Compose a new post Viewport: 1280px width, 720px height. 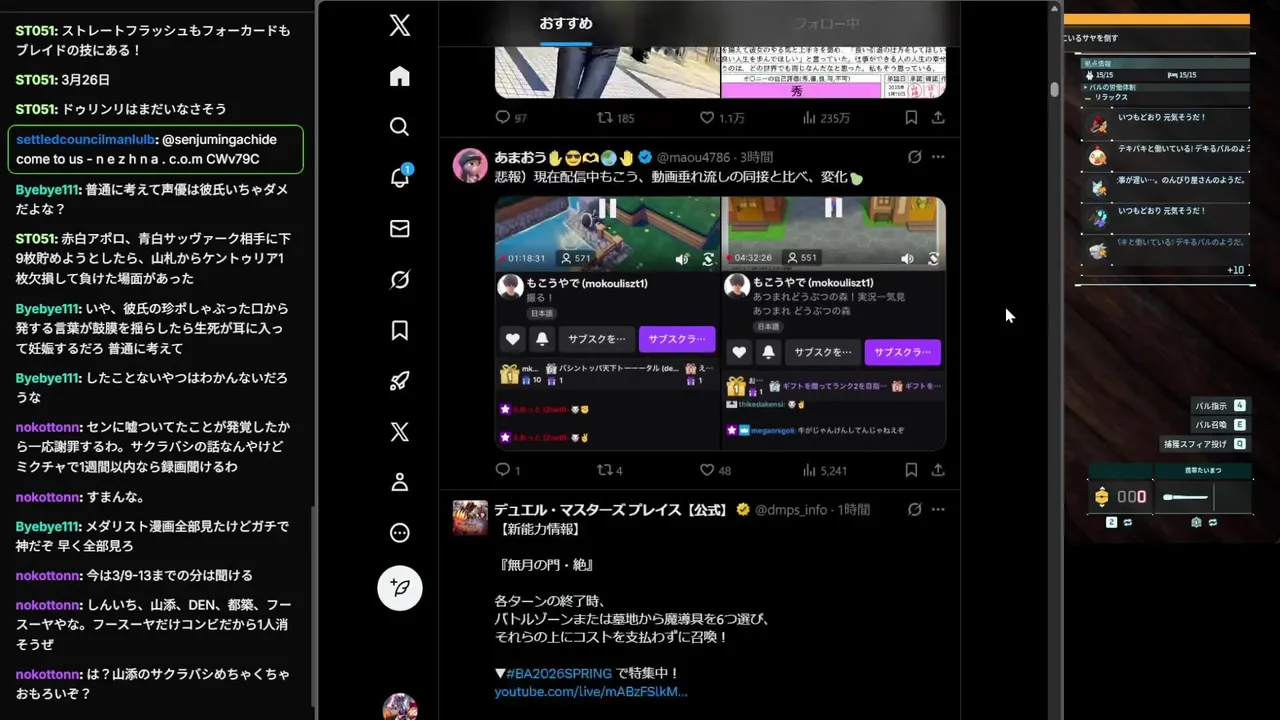pyautogui.click(x=399, y=588)
